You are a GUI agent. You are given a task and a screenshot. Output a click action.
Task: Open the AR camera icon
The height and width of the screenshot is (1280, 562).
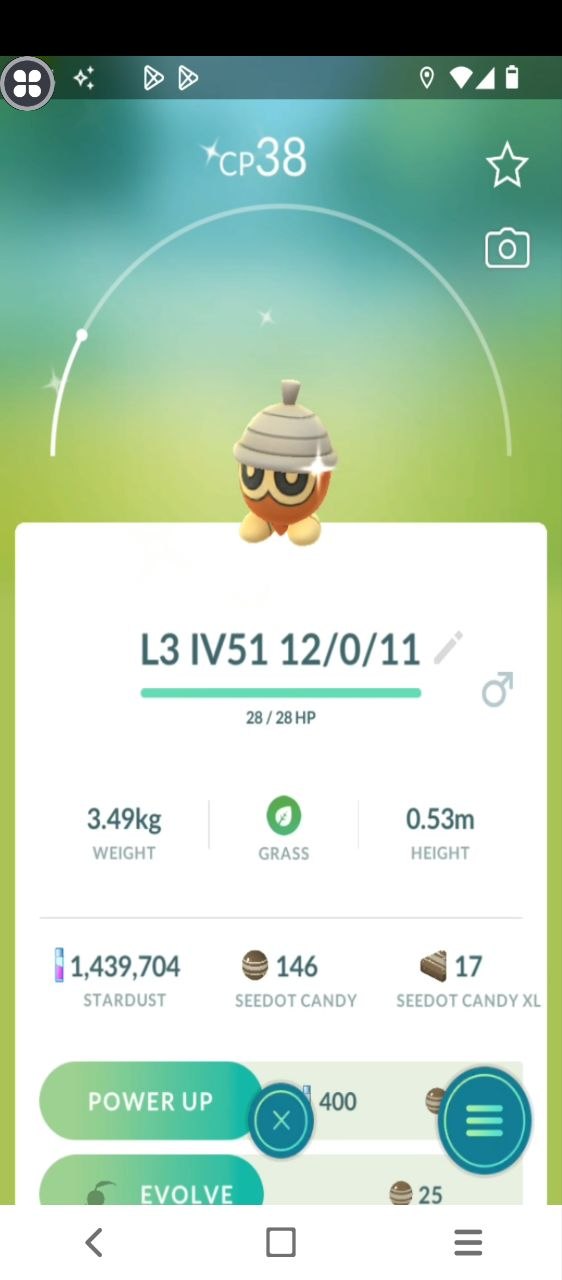(507, 248)
